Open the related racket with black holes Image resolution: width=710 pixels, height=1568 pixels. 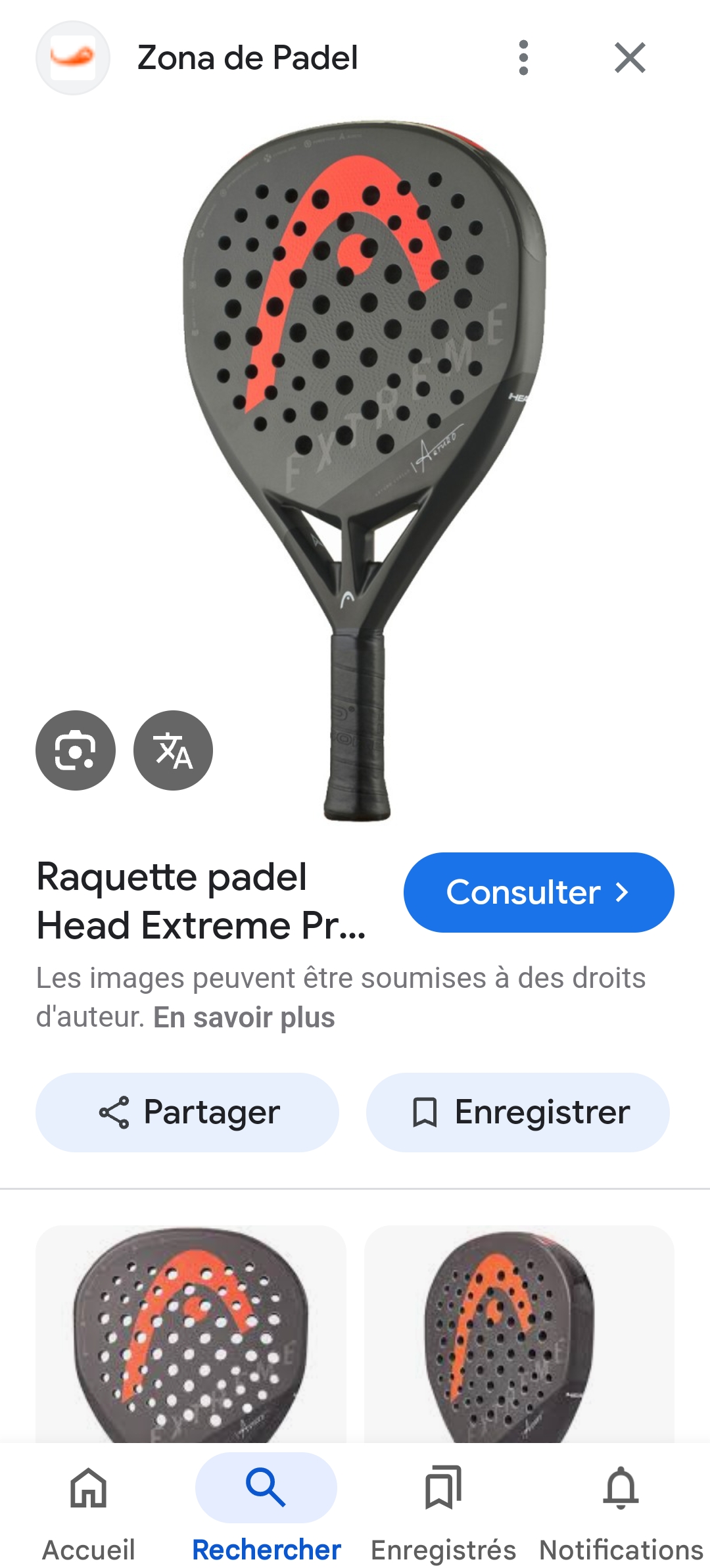pyautogui.click(x=519, y=1334)
